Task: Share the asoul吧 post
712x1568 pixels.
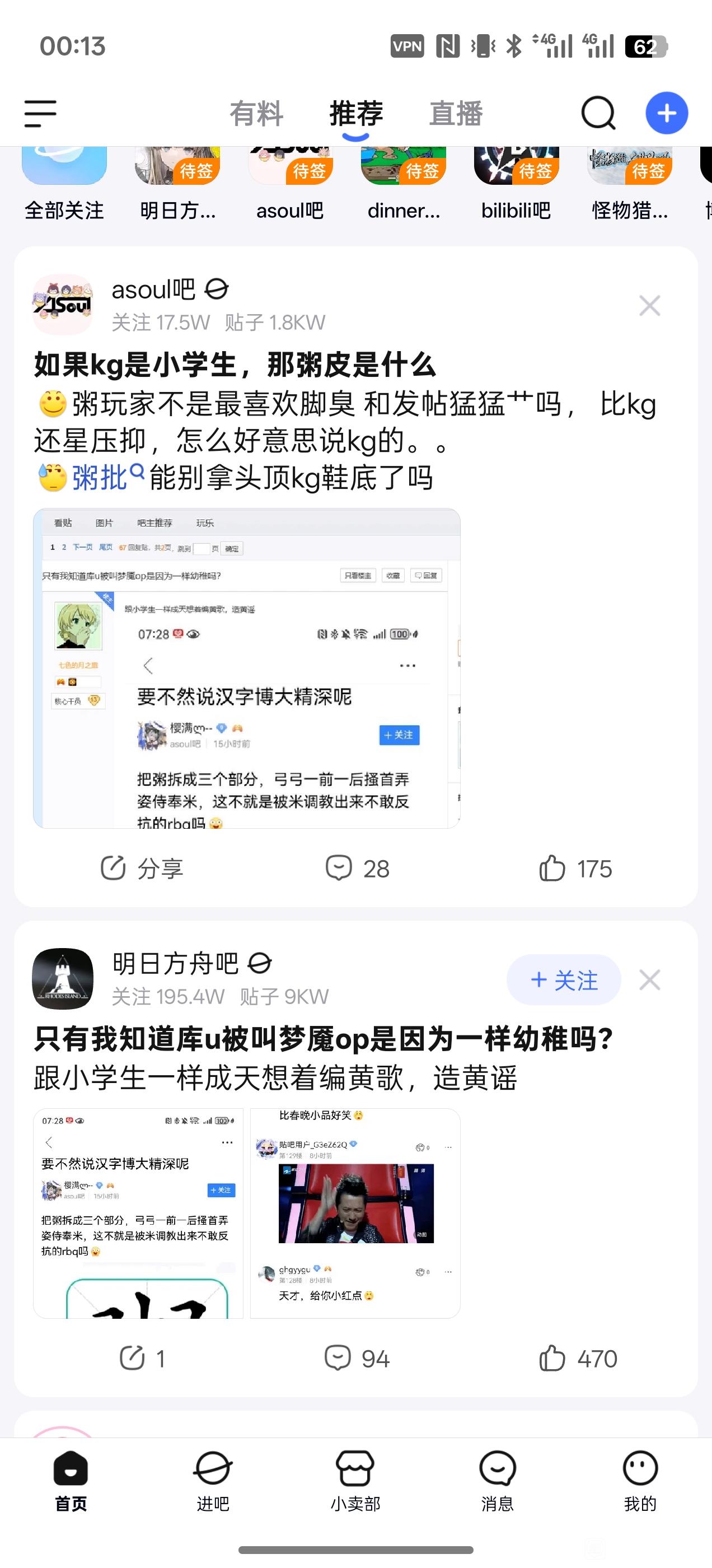Action: pyautogui.click(x=142, y=869)
